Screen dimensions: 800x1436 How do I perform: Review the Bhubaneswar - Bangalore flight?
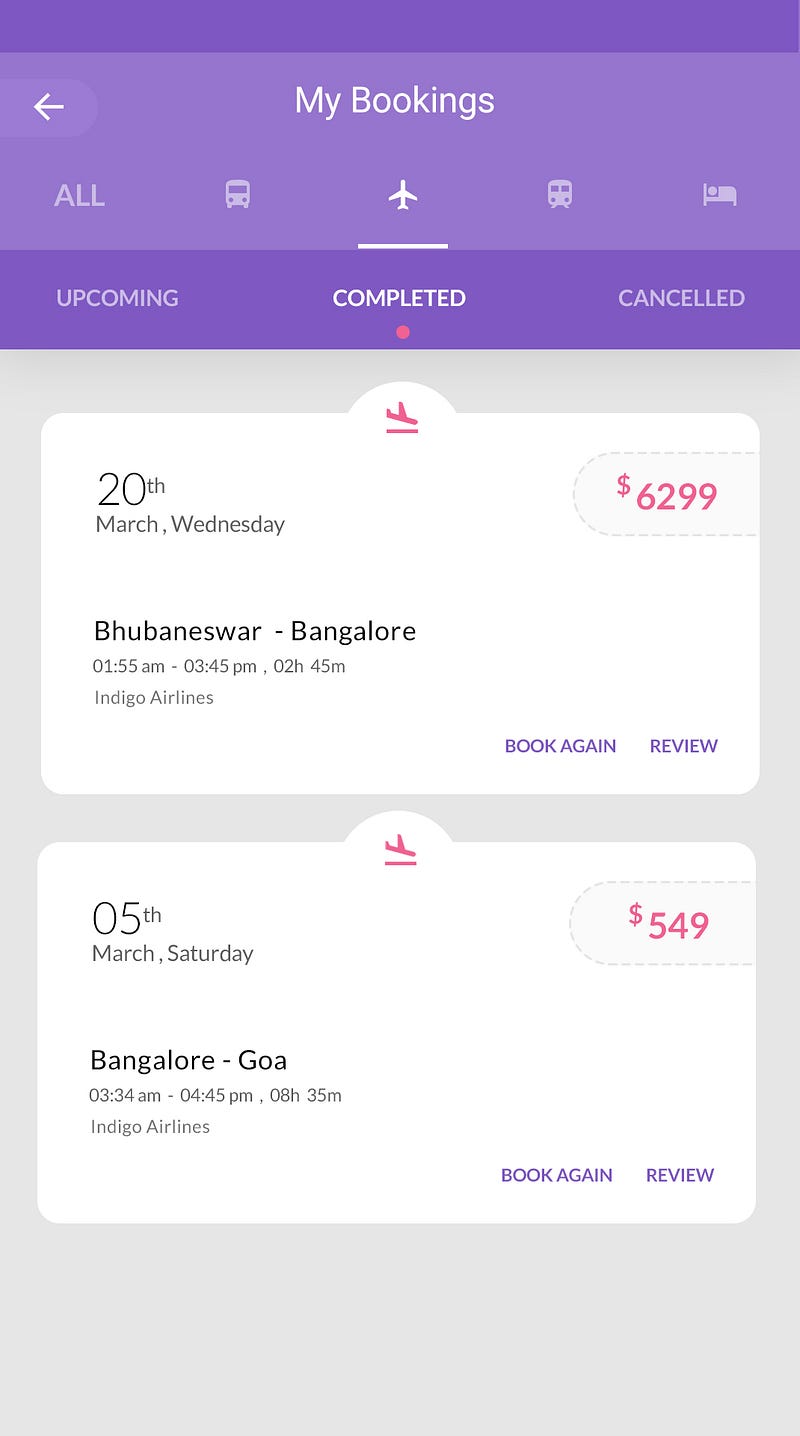pyautogui.click(x=684, y=746)
